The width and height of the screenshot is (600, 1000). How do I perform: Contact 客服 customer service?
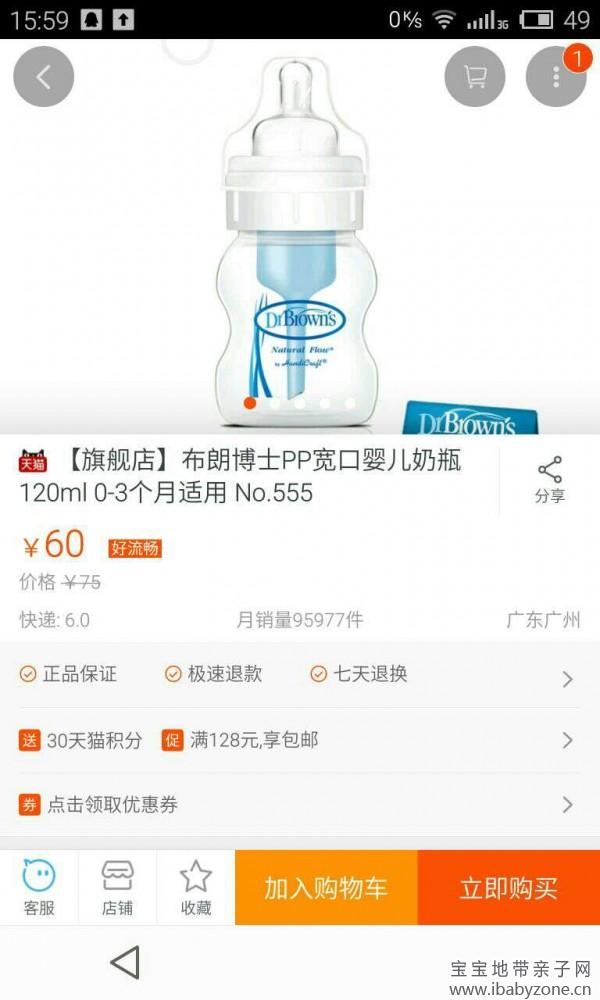39,887
